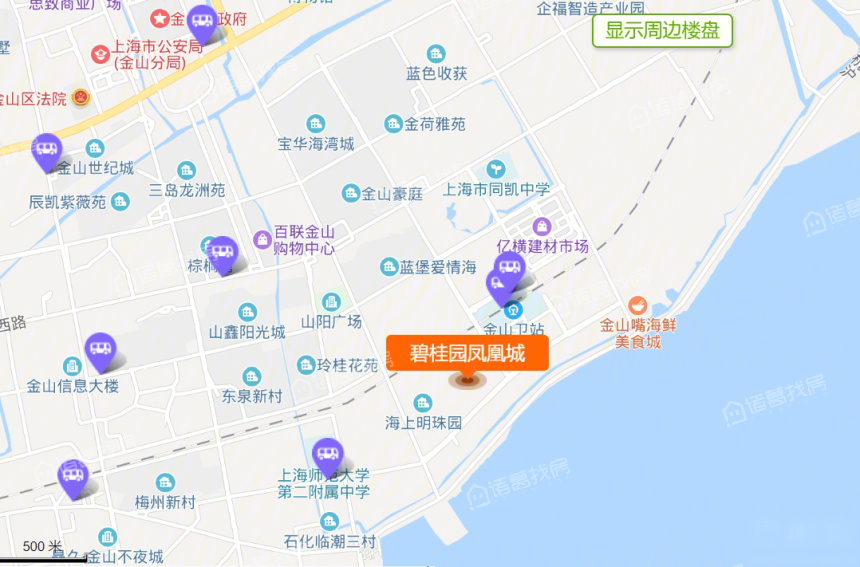Tap the 显示周边楼盘 button

pos(662,30)
